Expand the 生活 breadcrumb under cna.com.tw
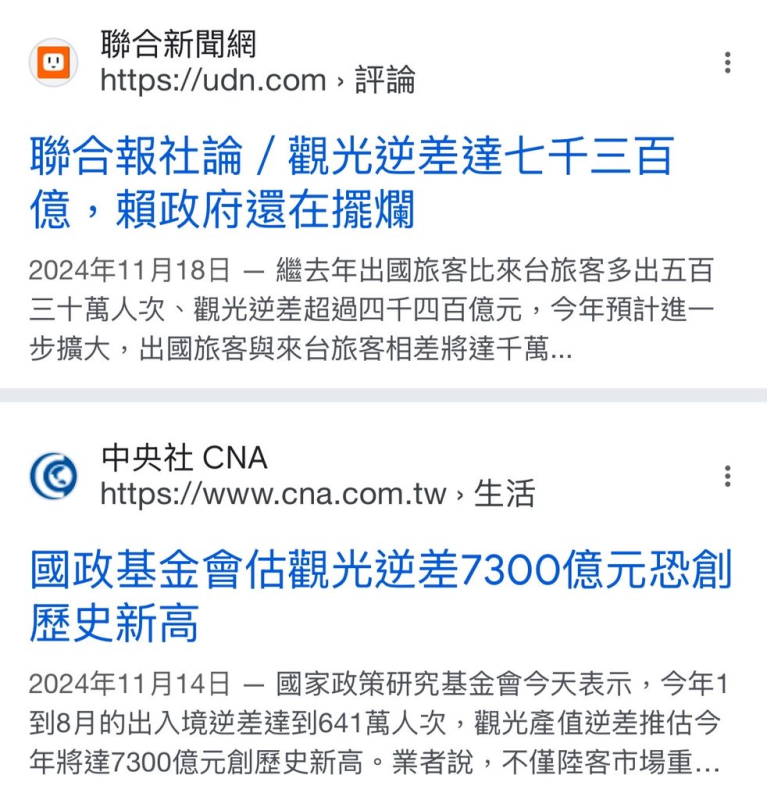Screen dimensions: 767x800 click(x=512, y=494)
